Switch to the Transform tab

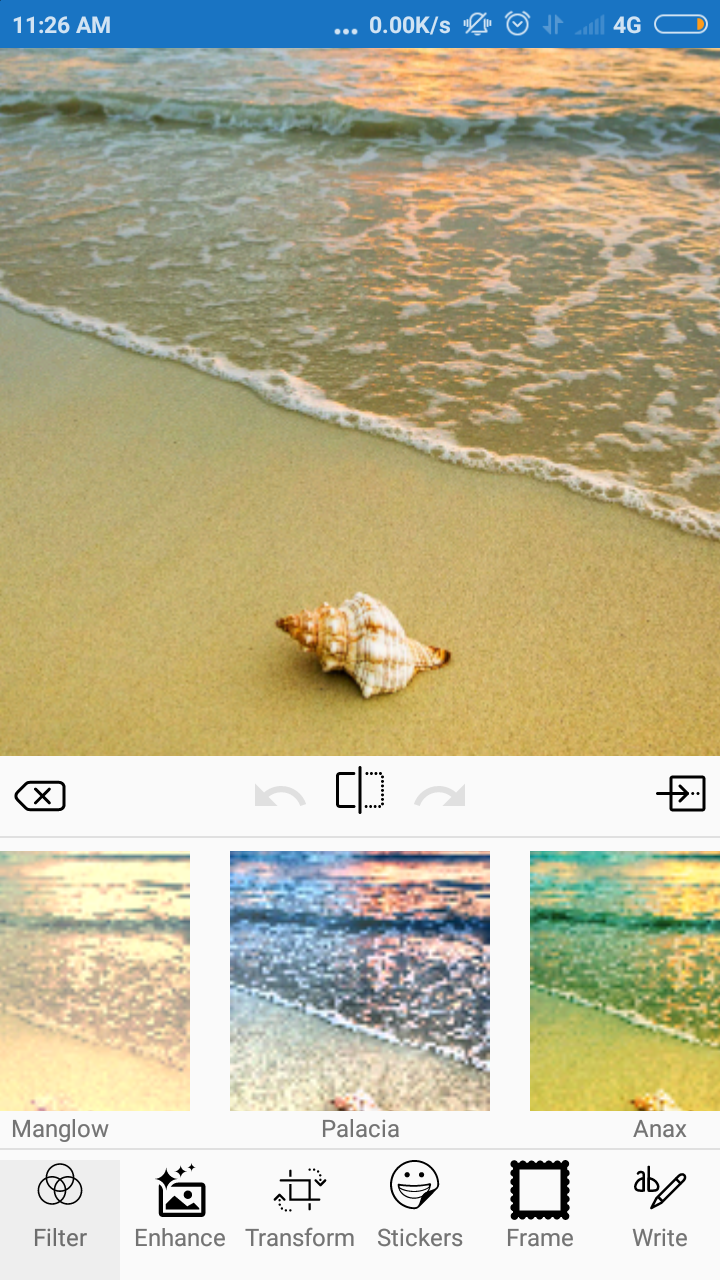coord(300,1207)
